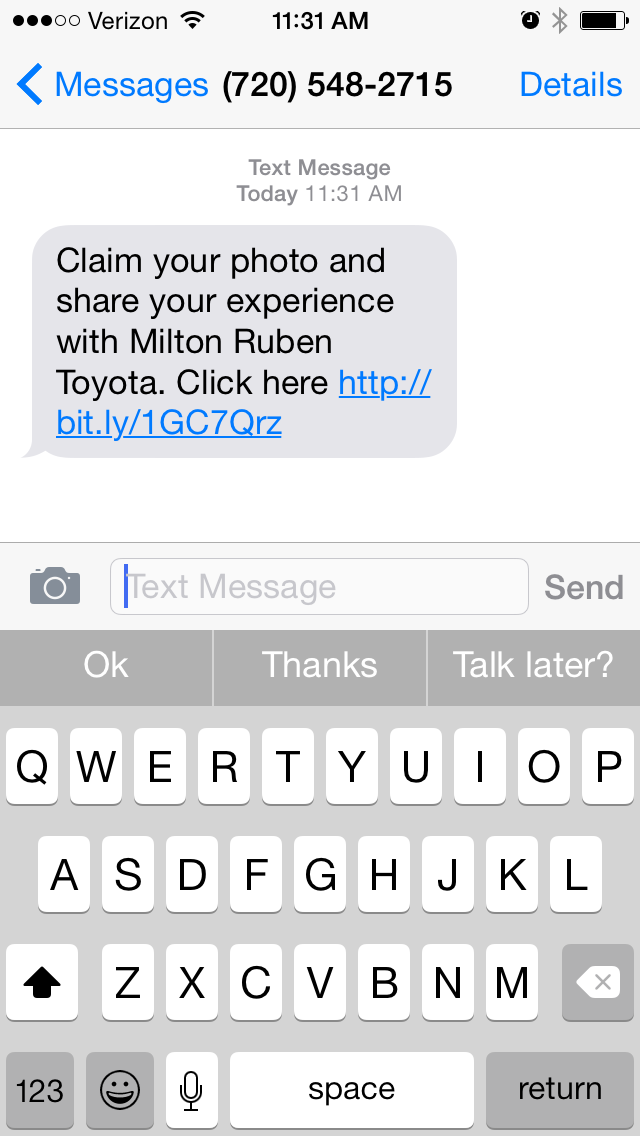Go back to Messages list
Image resolution: width=640 pixels, height=1136 pixels.
tap(110, 85)
